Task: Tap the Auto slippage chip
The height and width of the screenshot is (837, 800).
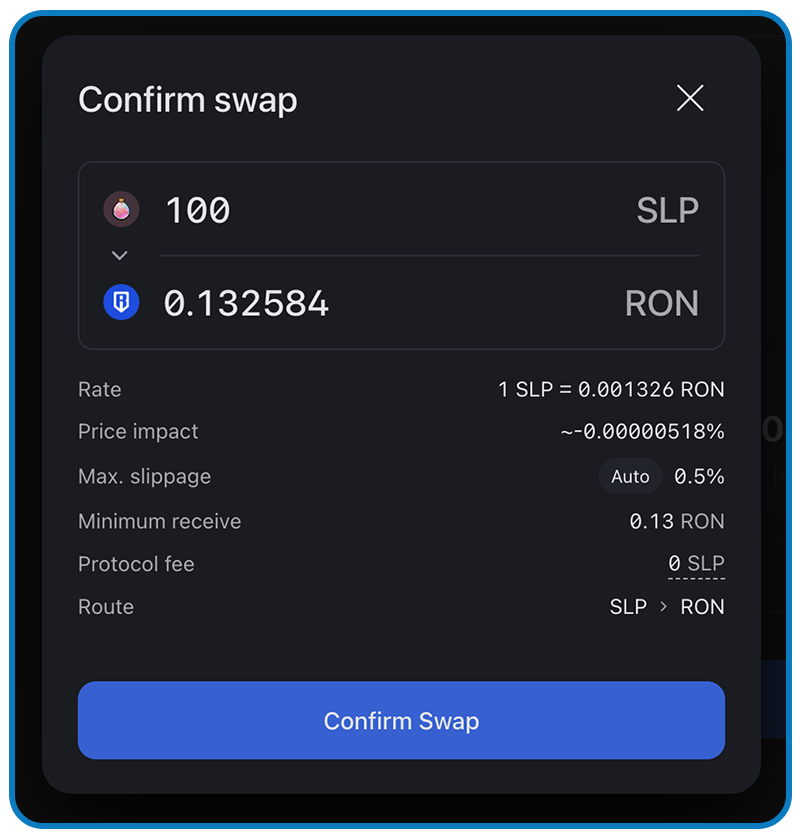Action: coord(630,477)
